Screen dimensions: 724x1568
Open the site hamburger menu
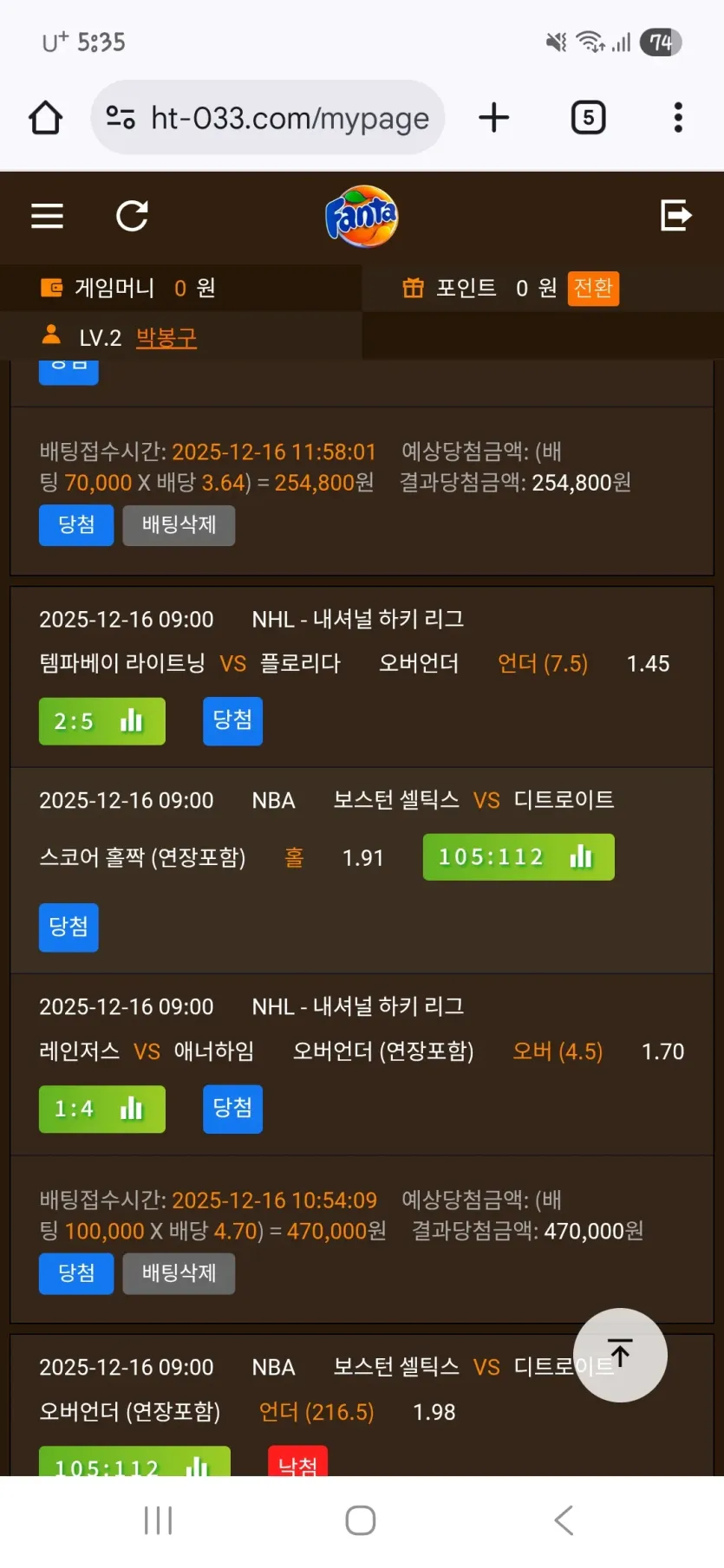tap(48, 216)
